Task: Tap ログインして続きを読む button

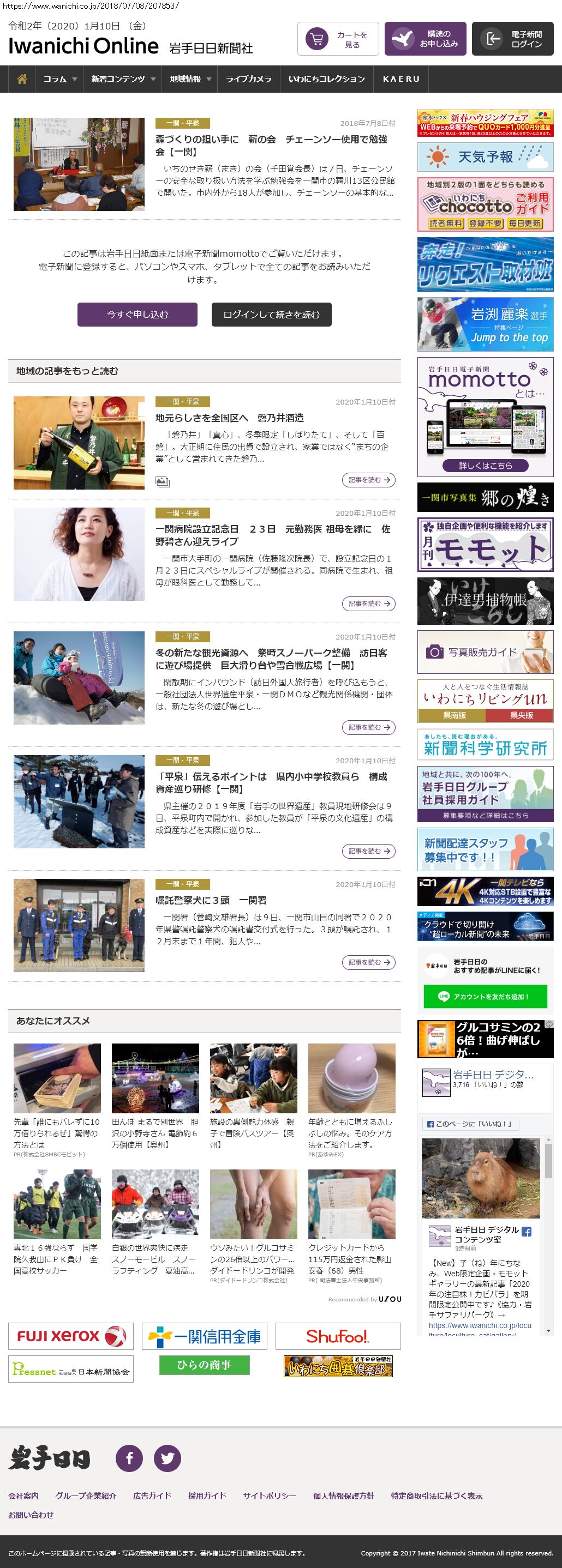Action: tap(271, 315)
